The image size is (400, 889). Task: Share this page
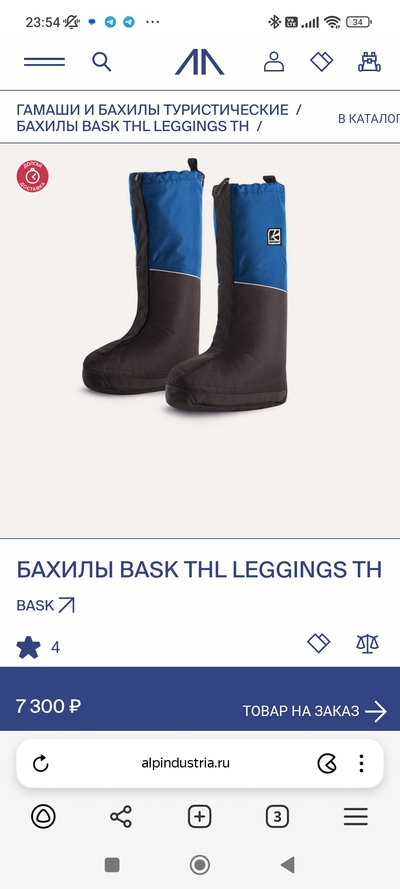click(x=121, y=816)
